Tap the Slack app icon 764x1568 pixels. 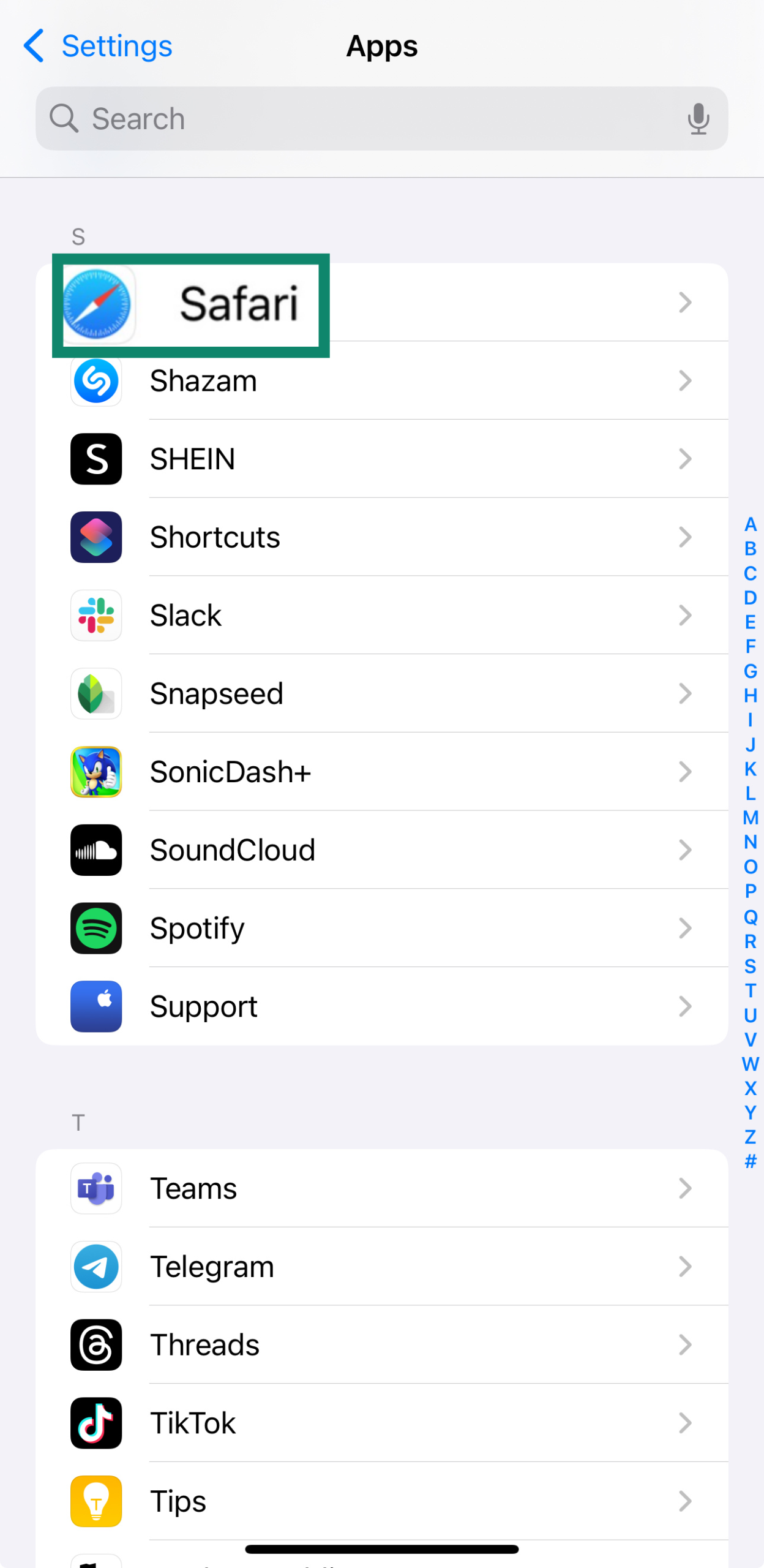click(x=96, y=616)
